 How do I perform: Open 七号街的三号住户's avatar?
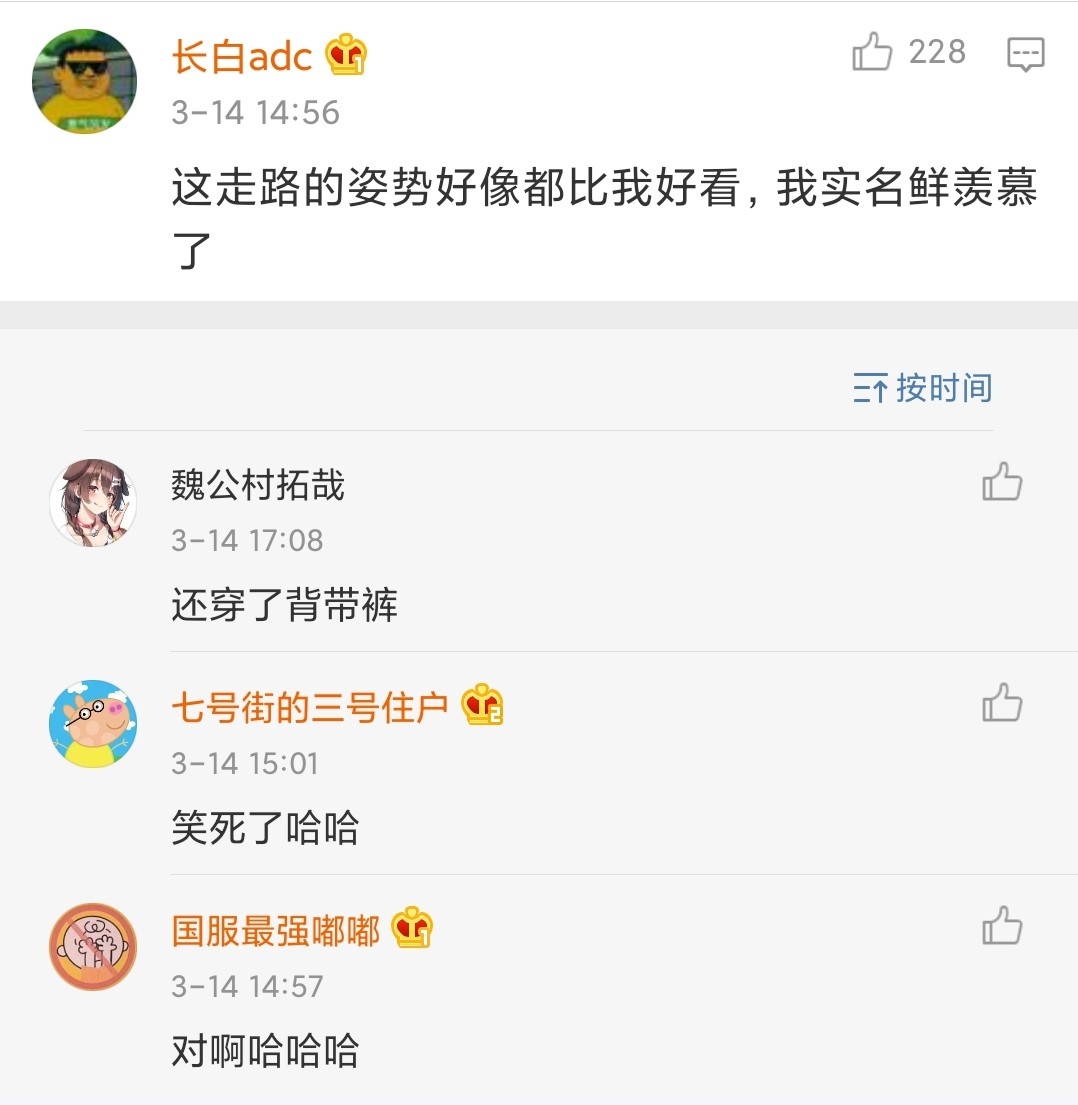[x=93, y=724]
